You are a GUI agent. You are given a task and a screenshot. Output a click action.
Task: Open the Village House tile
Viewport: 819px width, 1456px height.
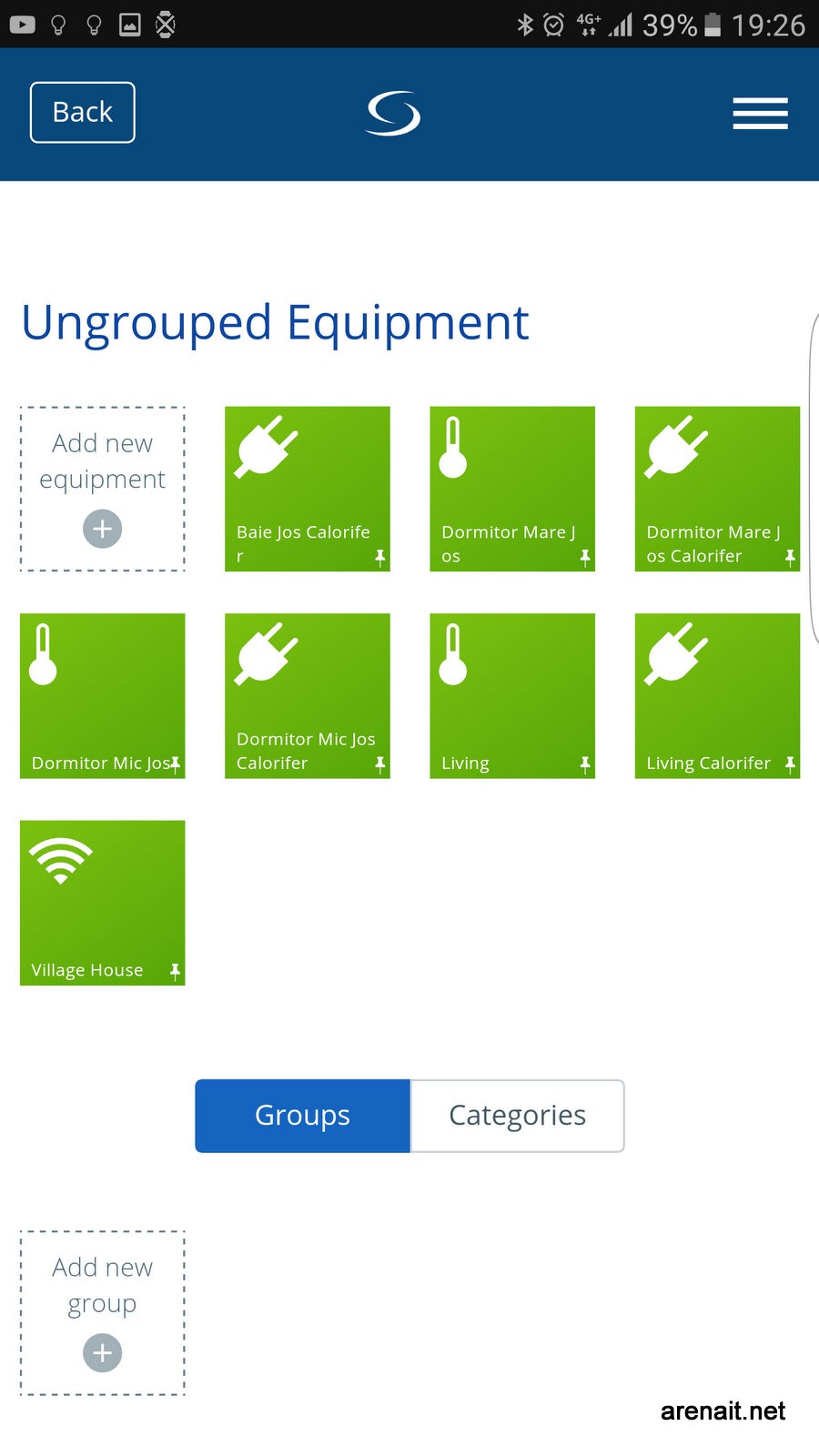coord(103,903)
